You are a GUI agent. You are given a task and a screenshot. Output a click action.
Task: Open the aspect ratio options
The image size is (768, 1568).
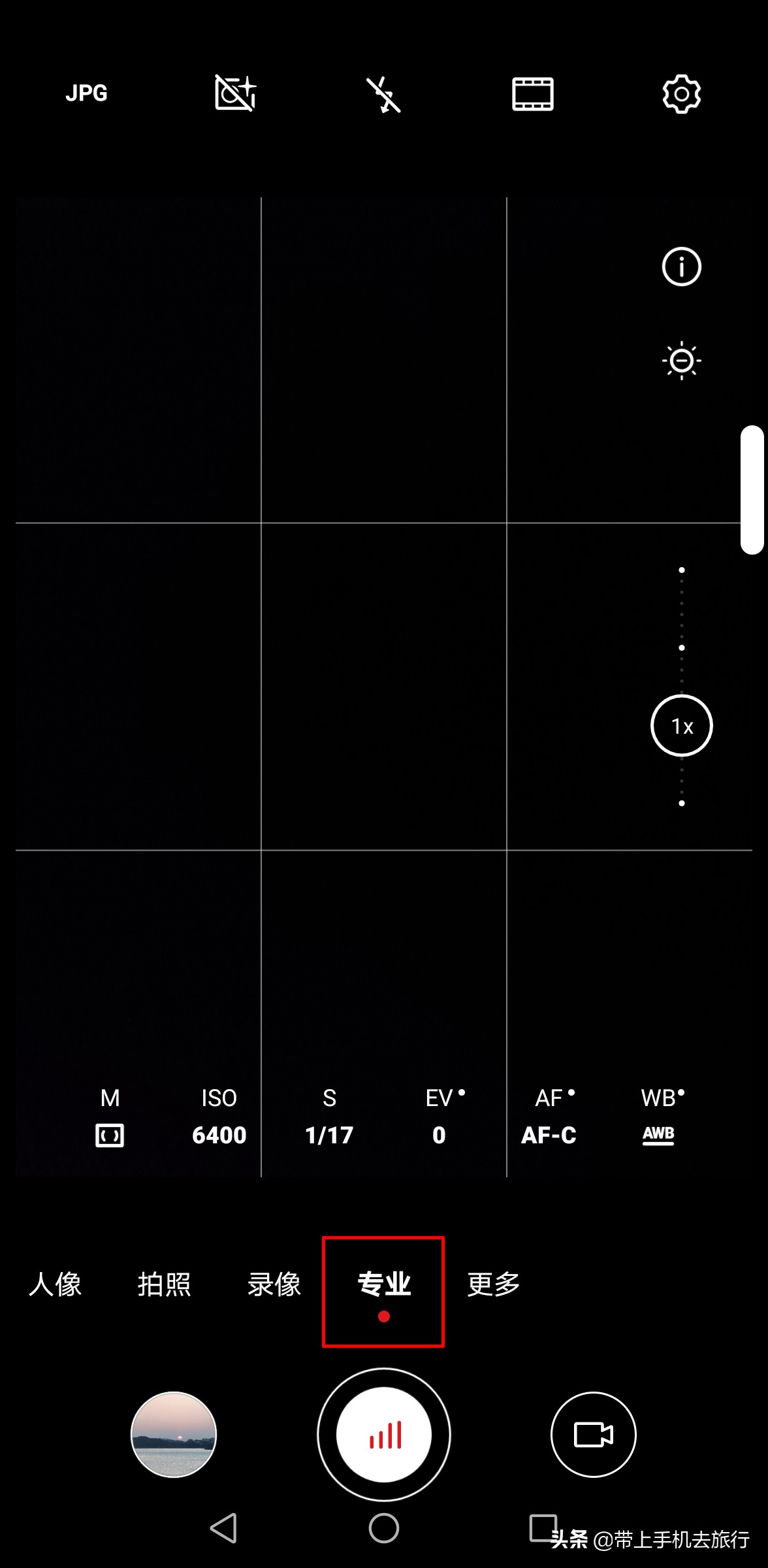coord(532,94)
